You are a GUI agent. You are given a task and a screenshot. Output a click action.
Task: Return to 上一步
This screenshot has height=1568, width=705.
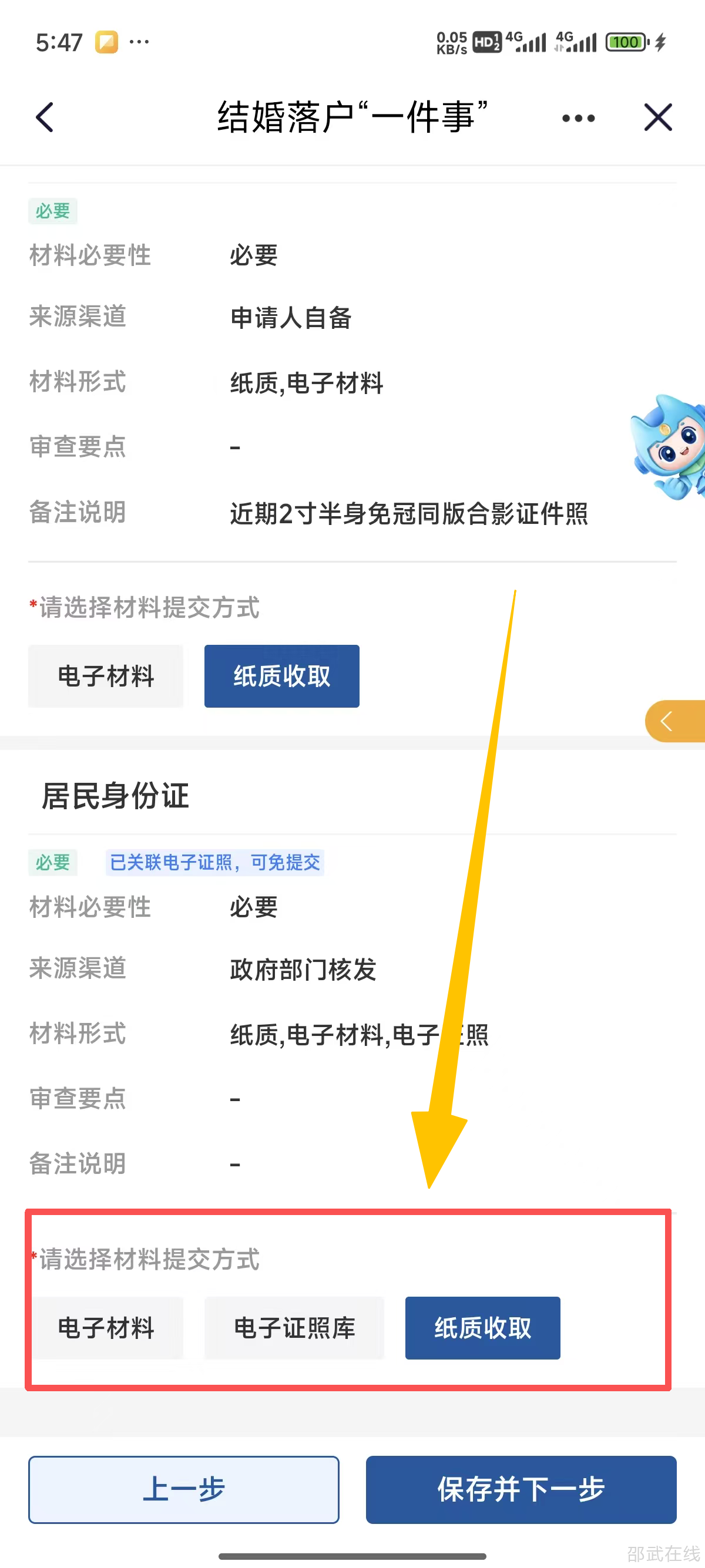click(183, 1489)
